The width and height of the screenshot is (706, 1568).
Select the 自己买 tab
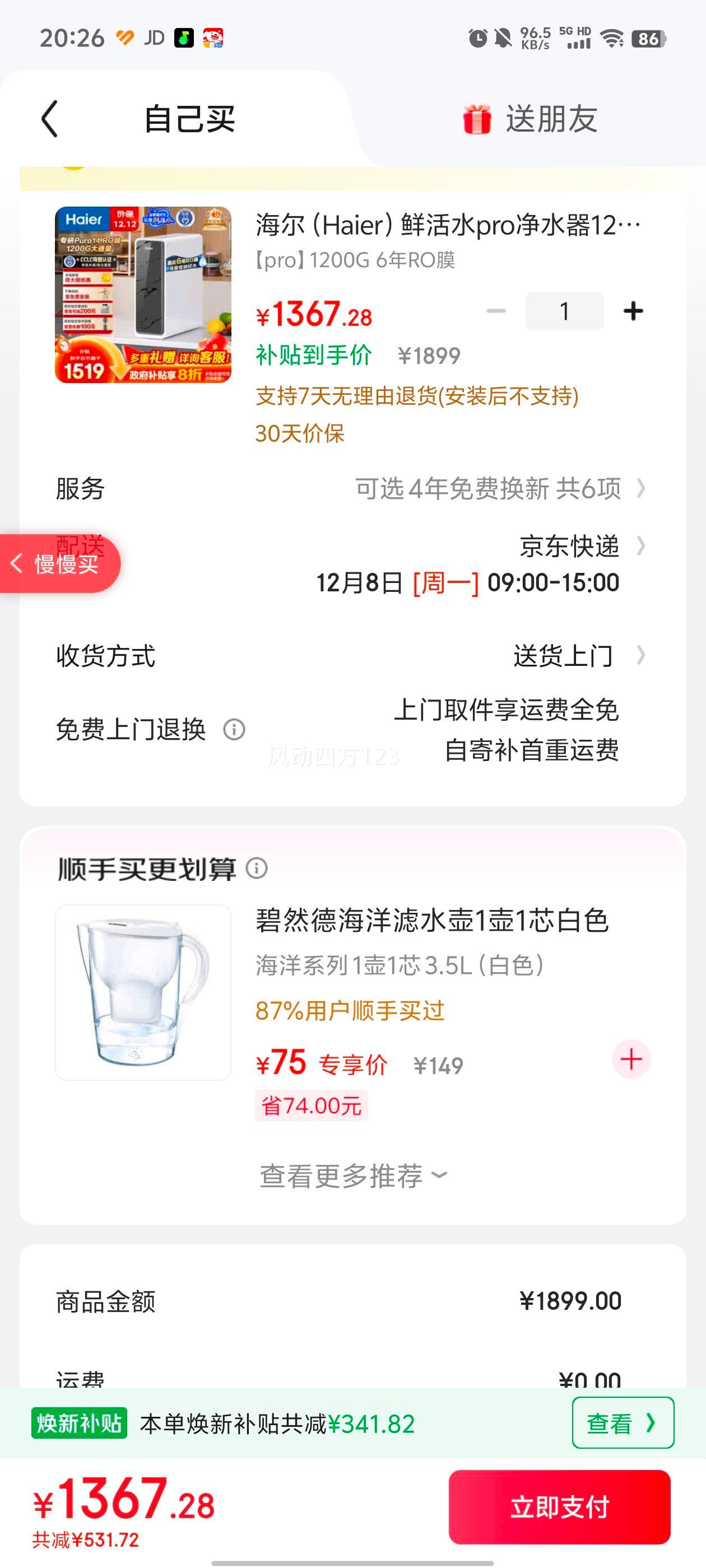click(x=189, y=119)
